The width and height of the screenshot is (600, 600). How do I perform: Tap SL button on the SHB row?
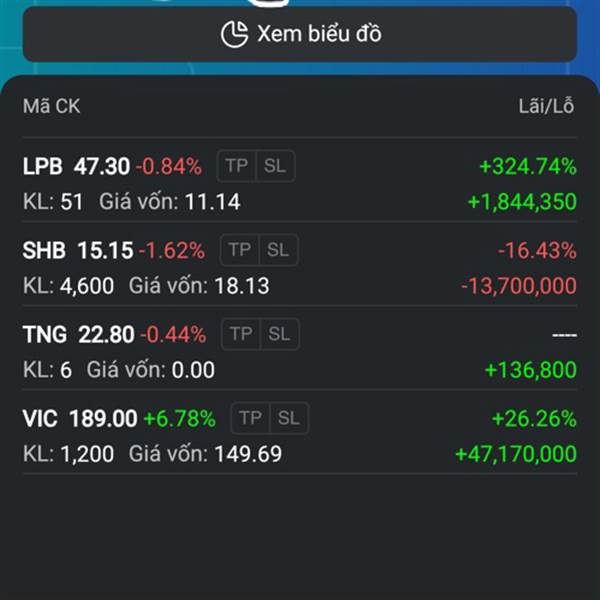coord(278,250)
